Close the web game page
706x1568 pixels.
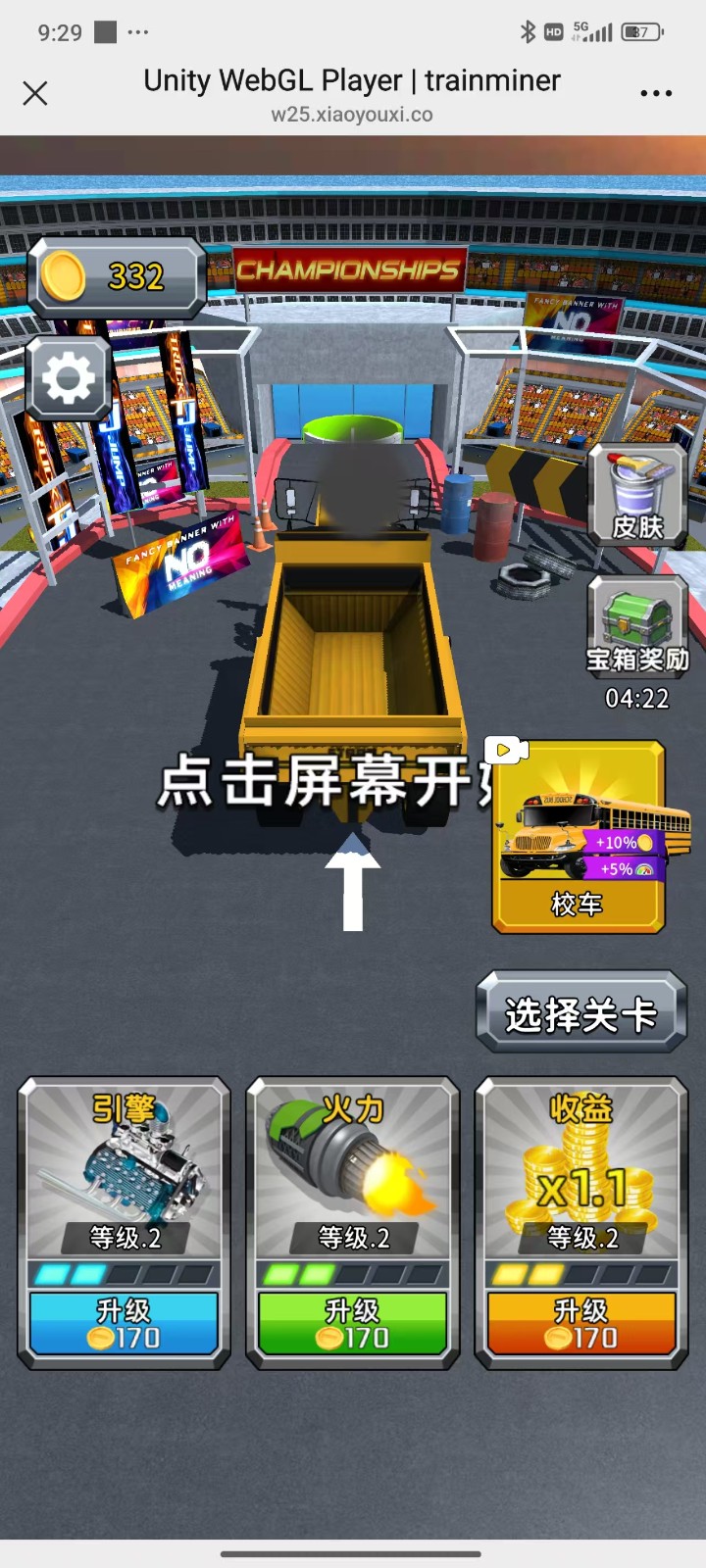[x=35, y=93]
